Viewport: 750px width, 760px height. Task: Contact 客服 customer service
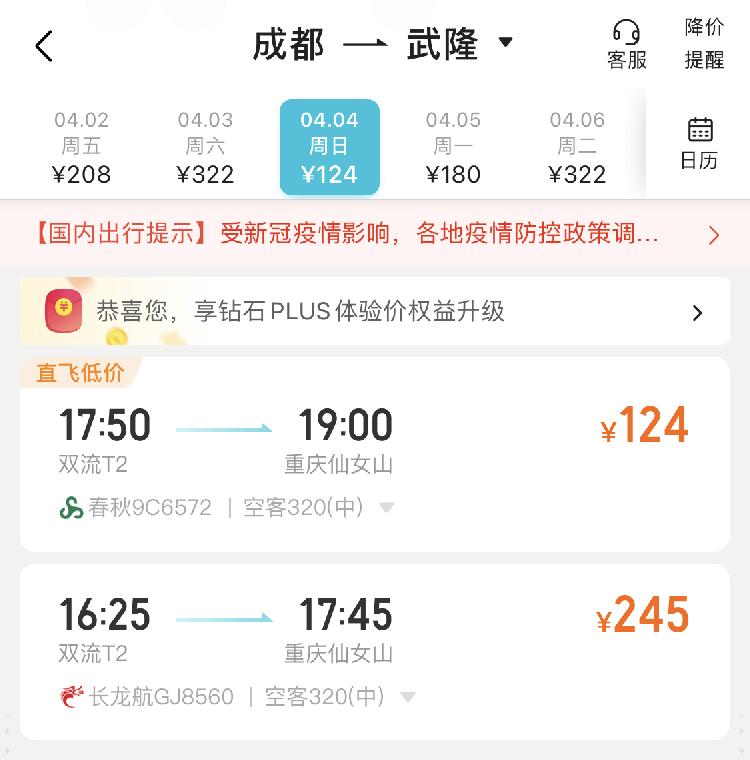tap(627, 45)
